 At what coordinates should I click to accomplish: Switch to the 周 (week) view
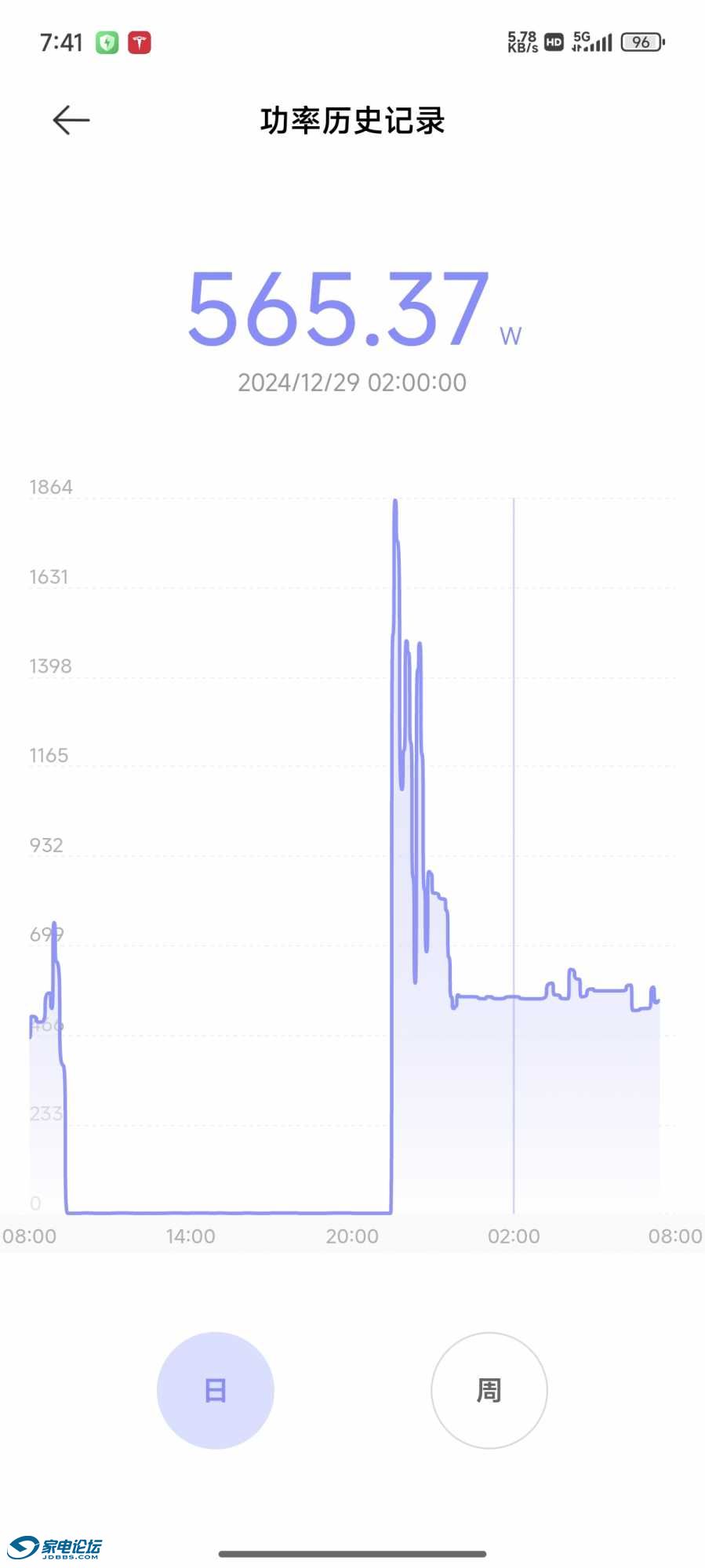pos(489,1390)
